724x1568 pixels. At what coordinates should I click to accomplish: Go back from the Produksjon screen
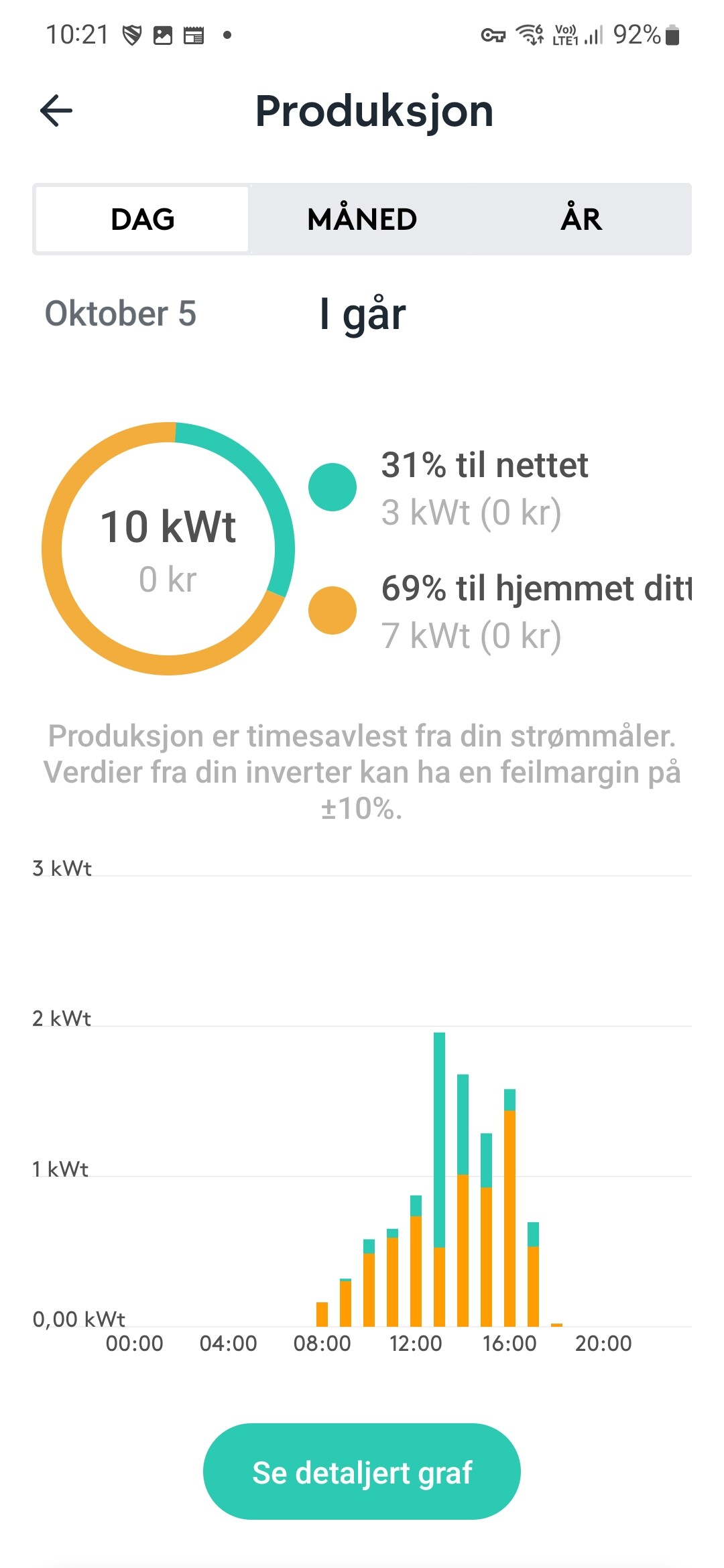56,111
